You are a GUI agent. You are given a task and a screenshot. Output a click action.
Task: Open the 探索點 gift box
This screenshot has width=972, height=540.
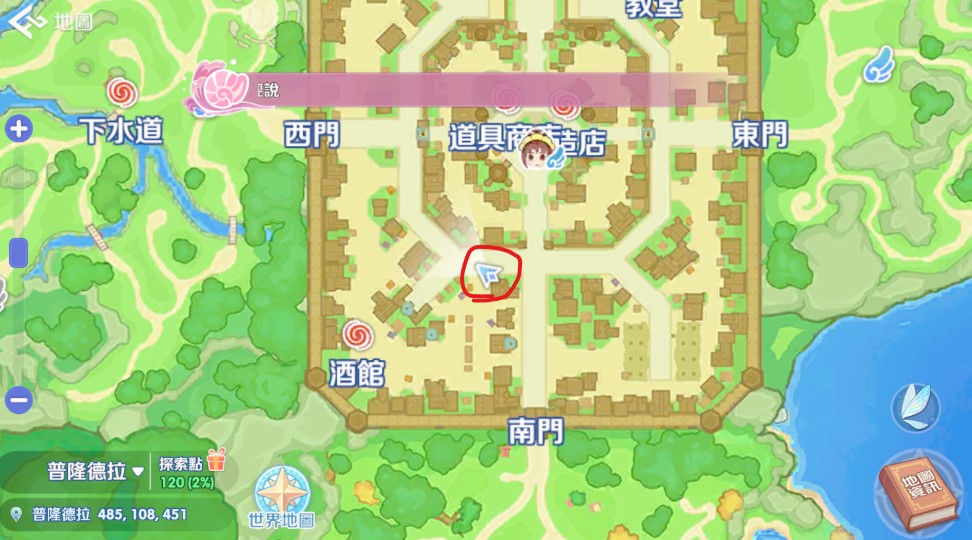(217, 460)
